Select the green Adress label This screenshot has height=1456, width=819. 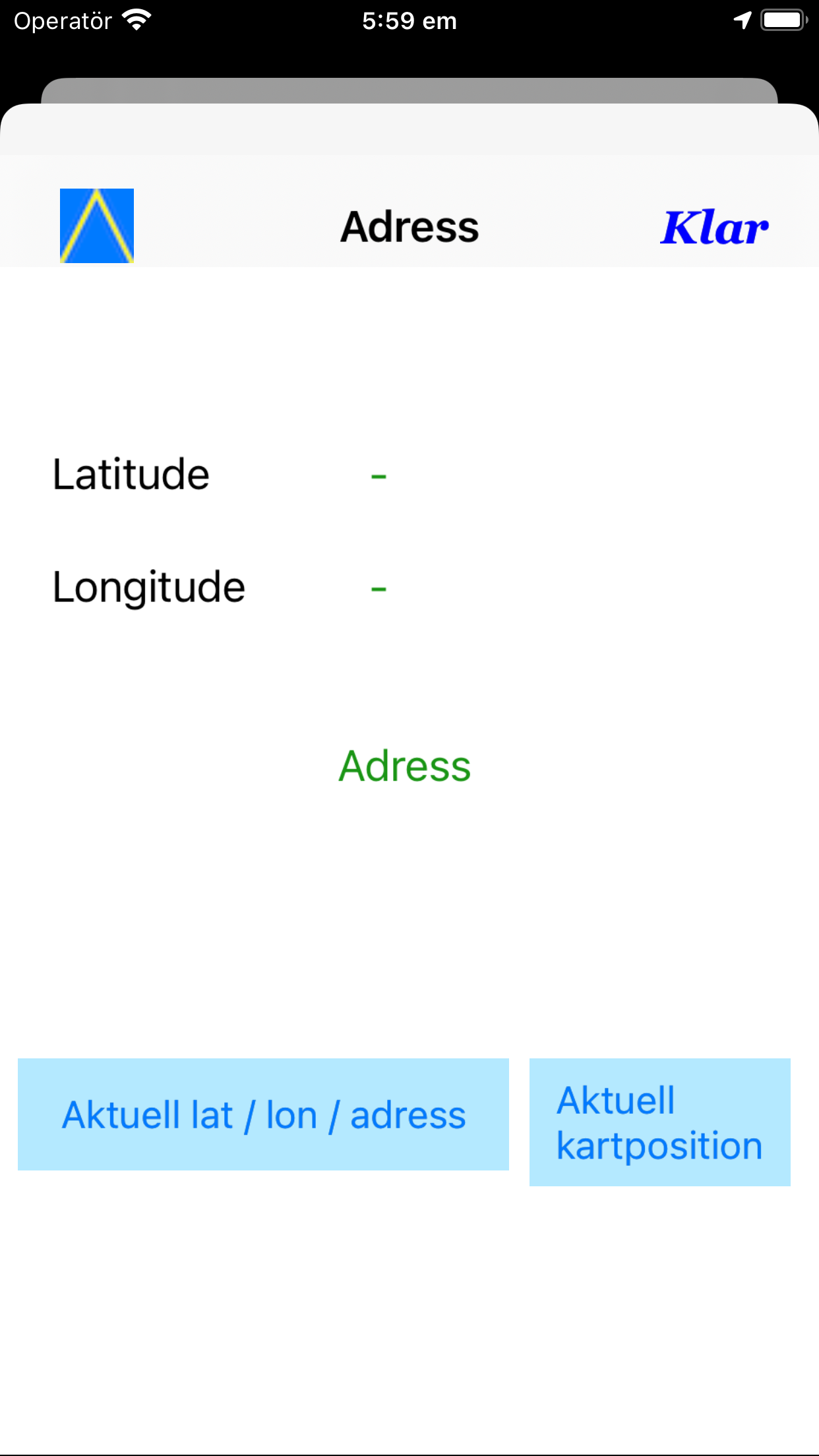(404, 766)
